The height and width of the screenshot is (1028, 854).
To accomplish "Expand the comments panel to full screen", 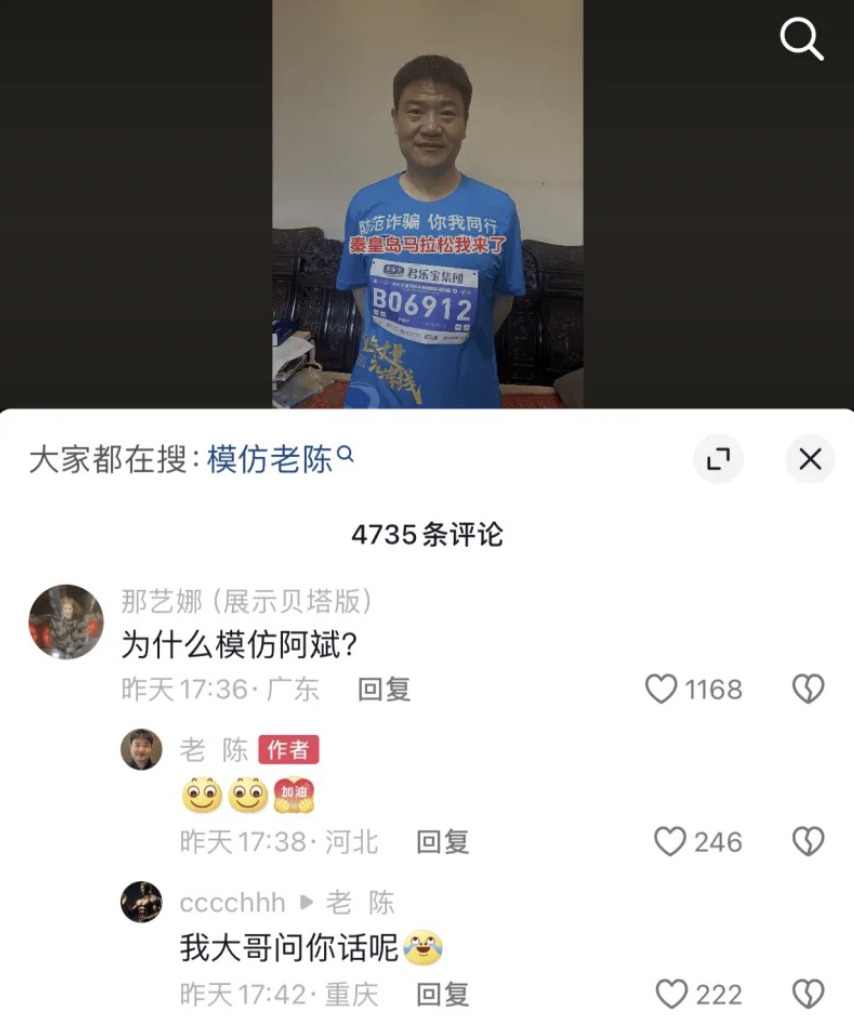I will (718, 459).
